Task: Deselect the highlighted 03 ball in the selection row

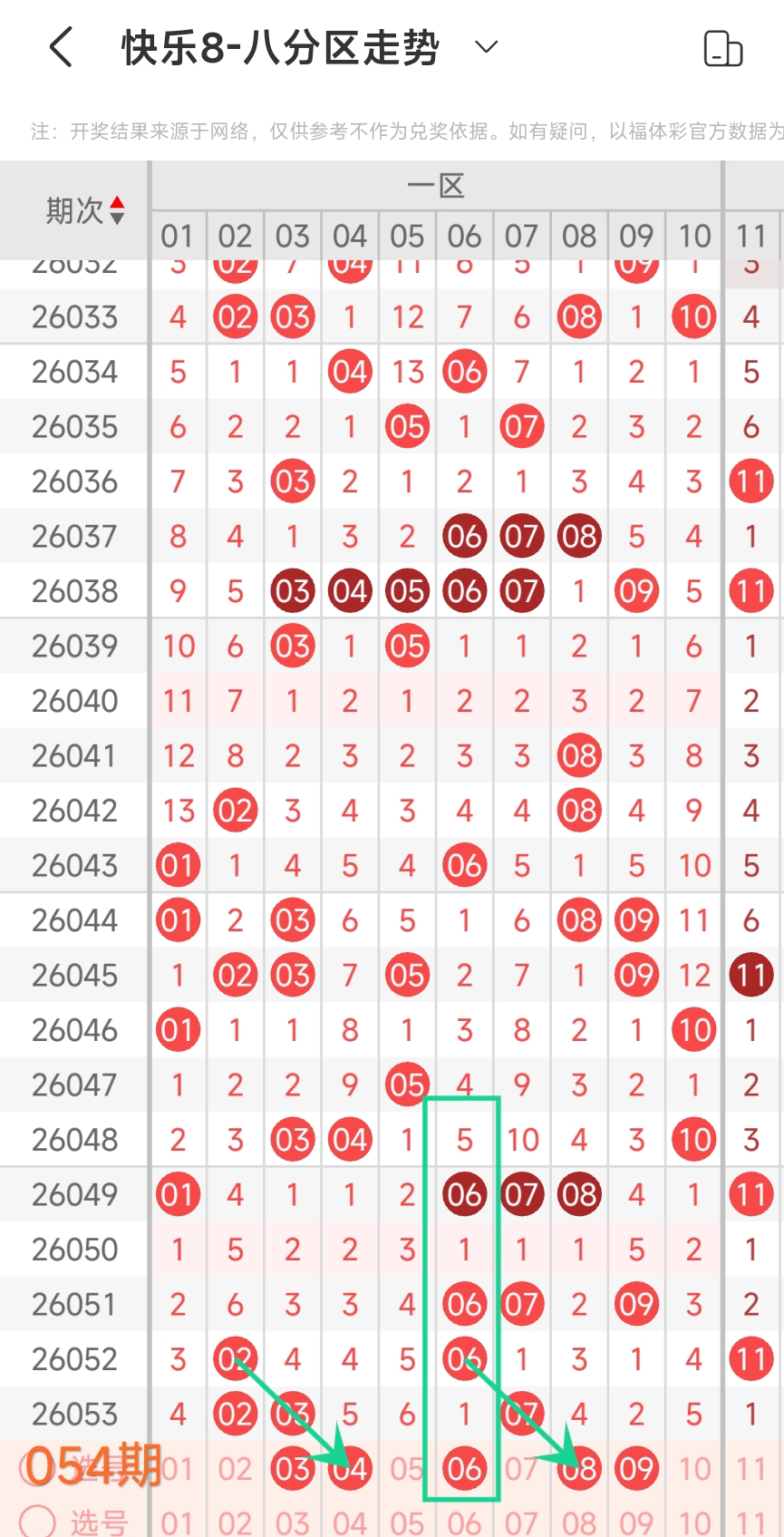Action: point(292,1468)
